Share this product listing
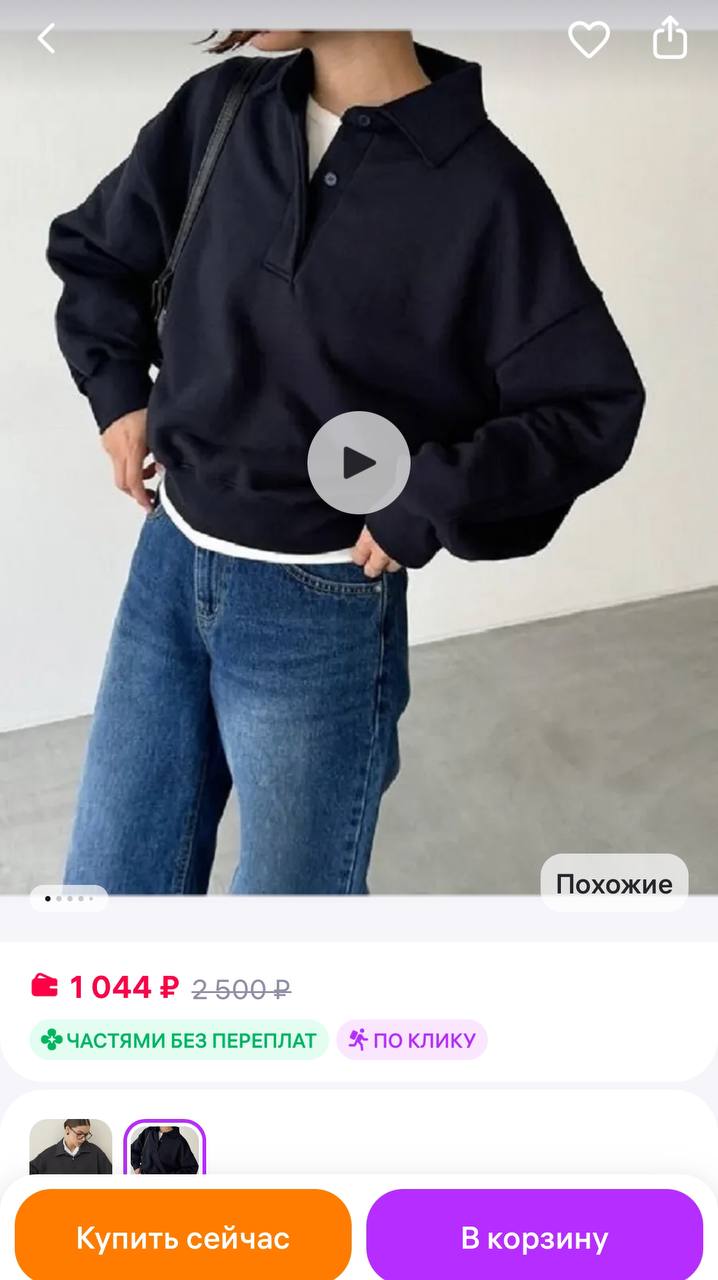The width and height of the screenshot is (718, 1280). point(670,39)
